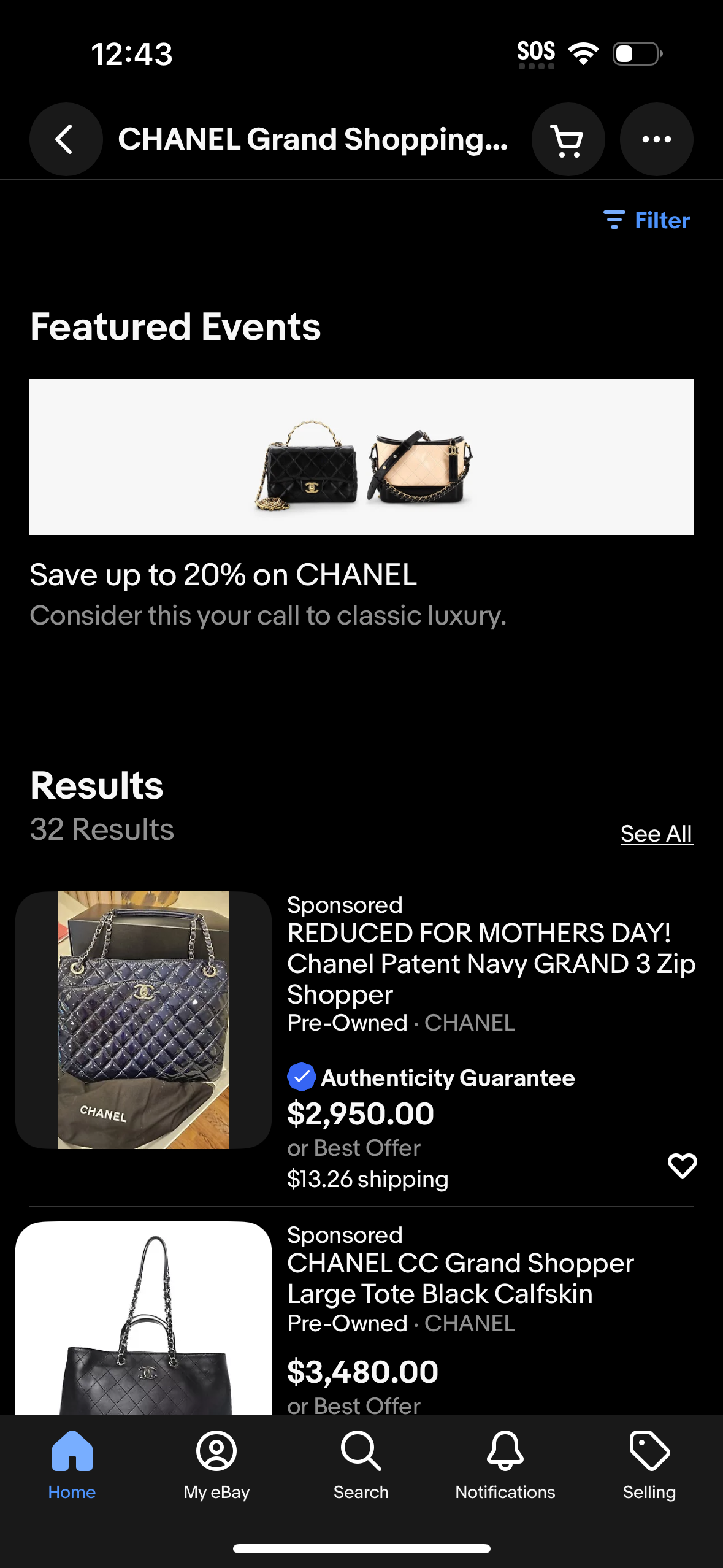
Task: Open the overflow options menu
Action: point(656,139)
